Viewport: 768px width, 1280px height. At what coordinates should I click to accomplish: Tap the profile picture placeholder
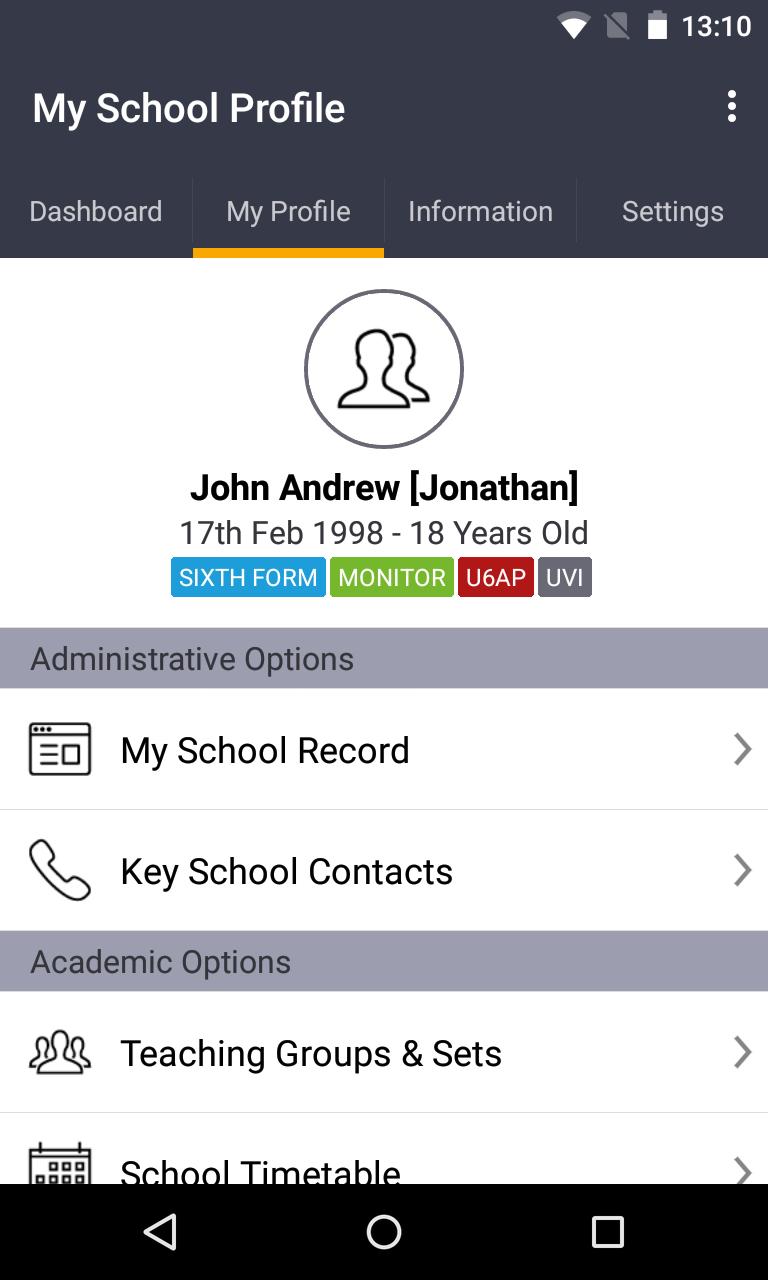pos(384,369)
